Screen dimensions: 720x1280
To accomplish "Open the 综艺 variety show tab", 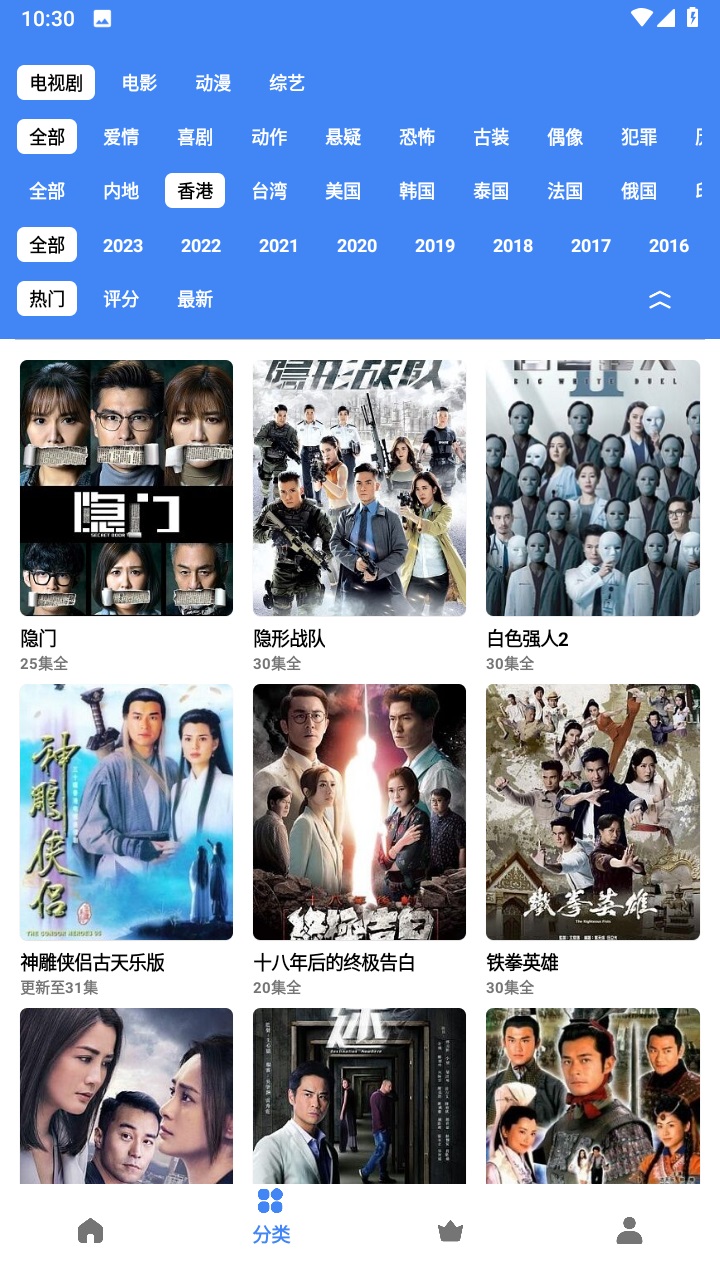I will (x=287, y=83).
